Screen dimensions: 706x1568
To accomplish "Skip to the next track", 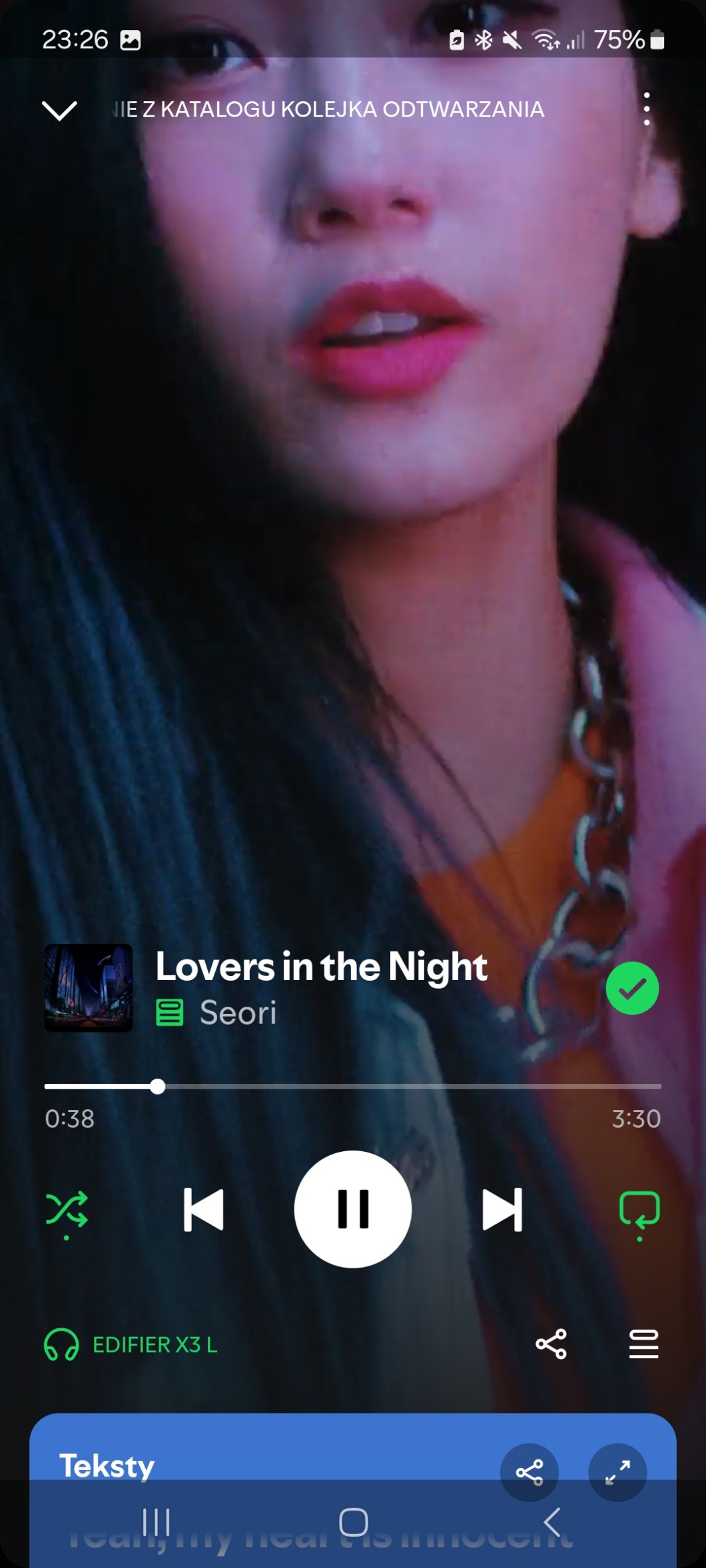I will tap(502, 1209).
